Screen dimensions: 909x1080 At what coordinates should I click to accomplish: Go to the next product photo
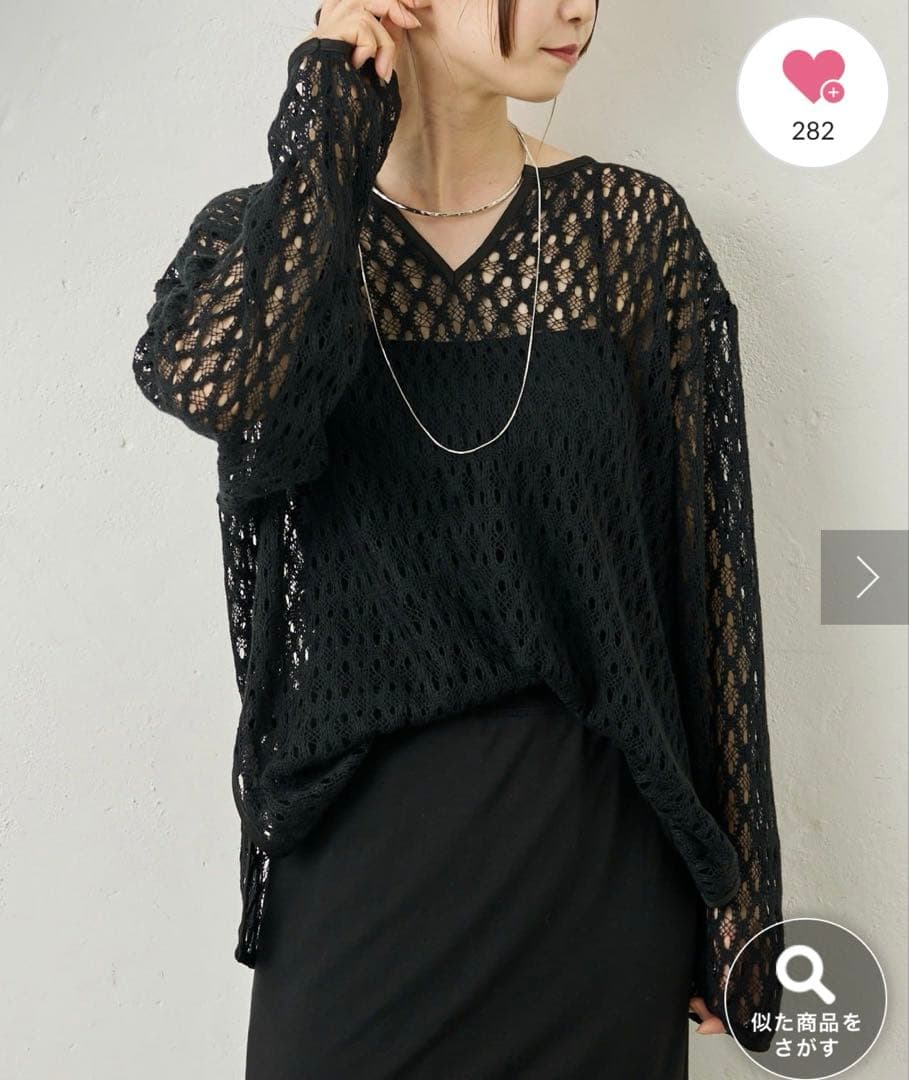point(865,577)
